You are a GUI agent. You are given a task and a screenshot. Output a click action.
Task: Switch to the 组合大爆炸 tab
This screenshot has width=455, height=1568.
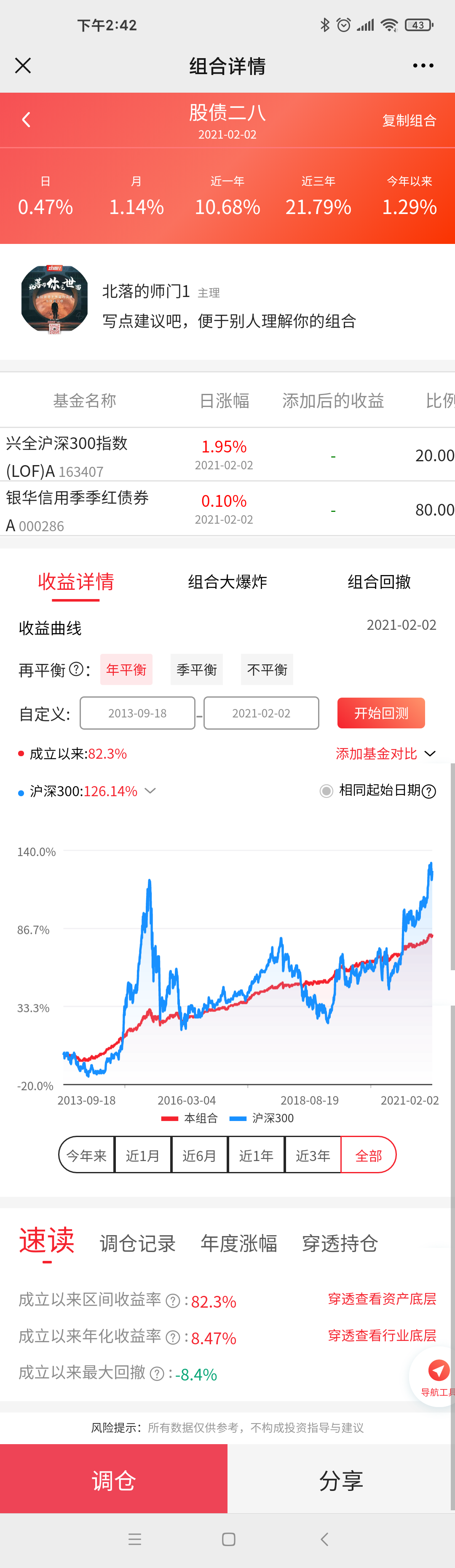point(227,582)
